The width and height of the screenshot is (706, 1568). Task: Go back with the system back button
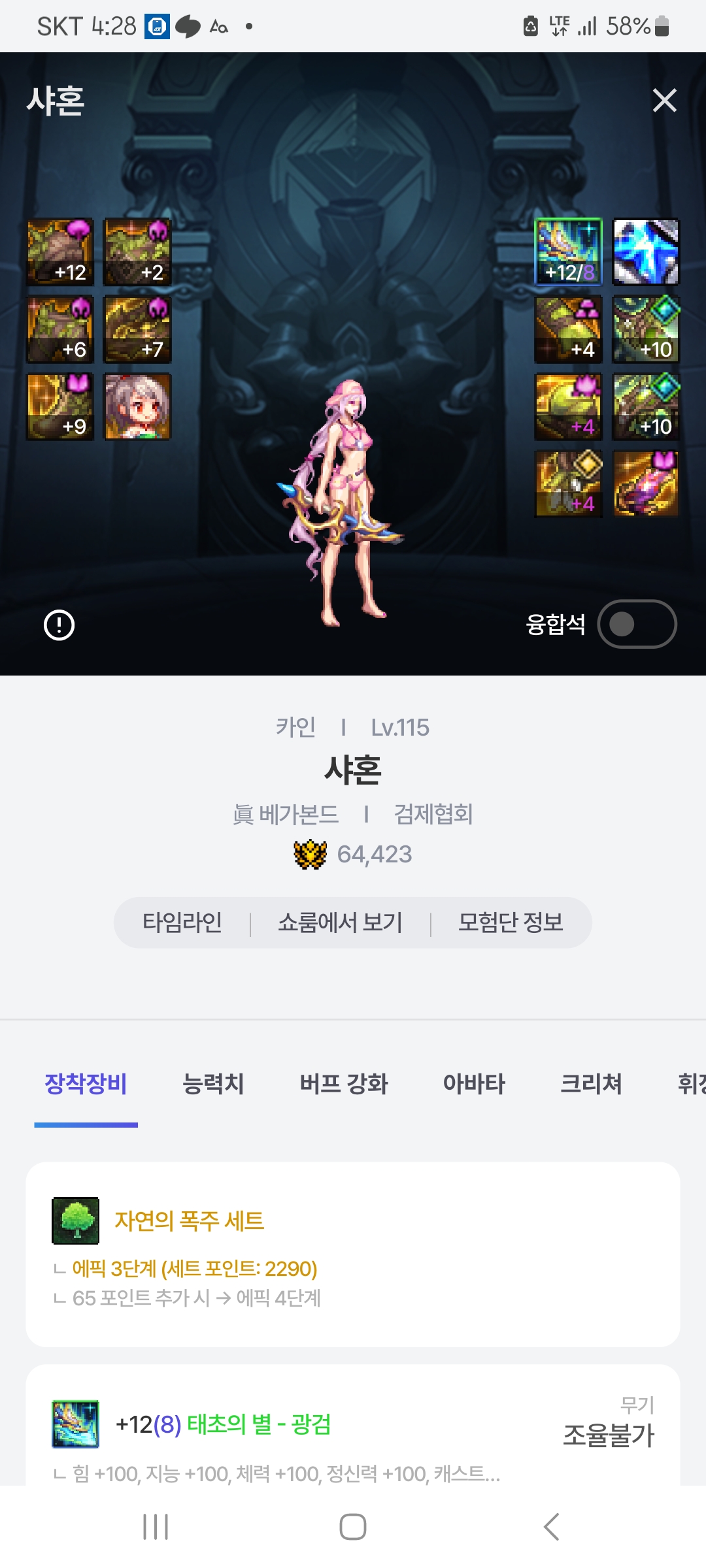[x=551, y=1527]
